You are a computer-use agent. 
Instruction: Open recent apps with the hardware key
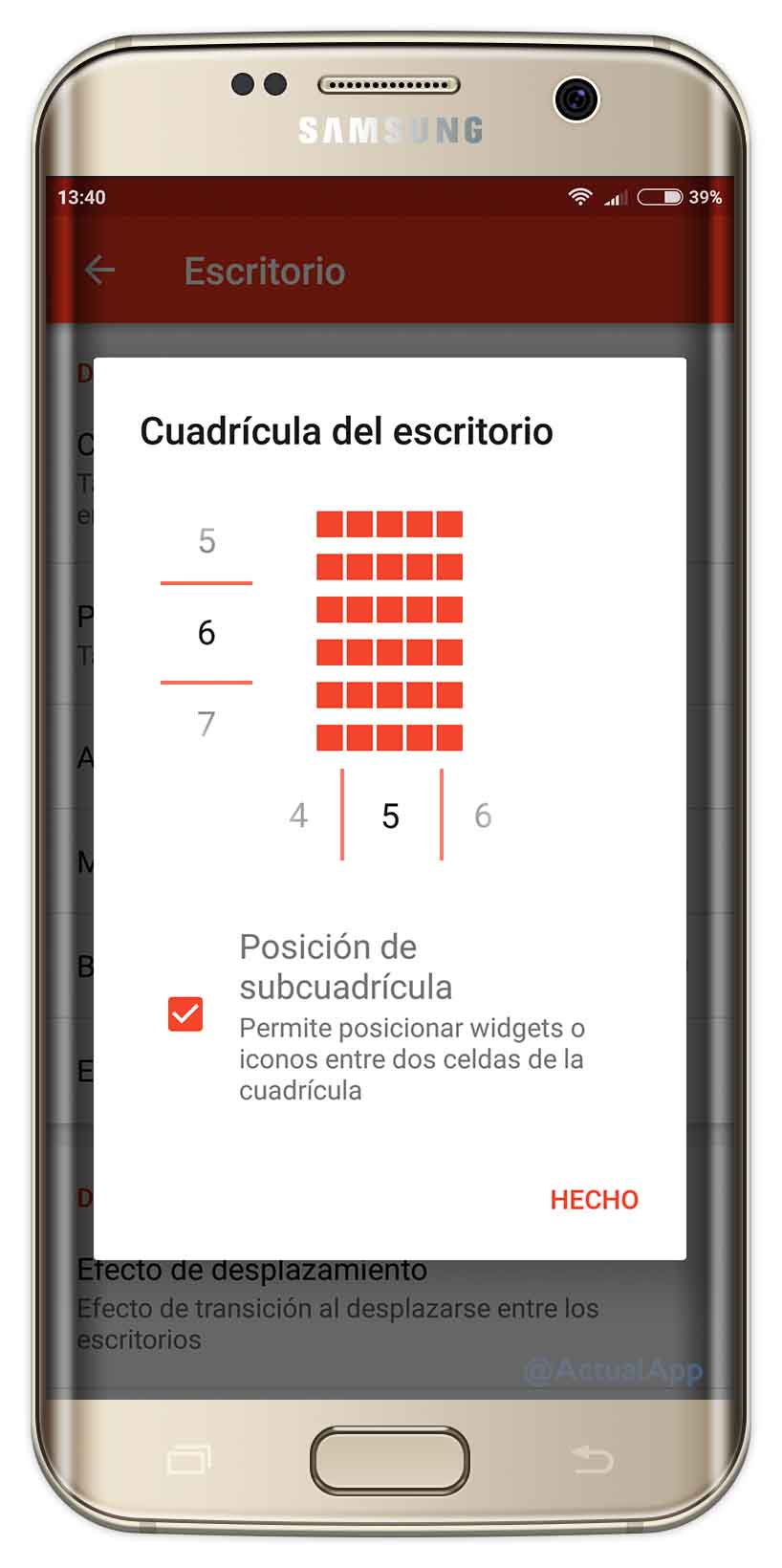(189, 1459)
